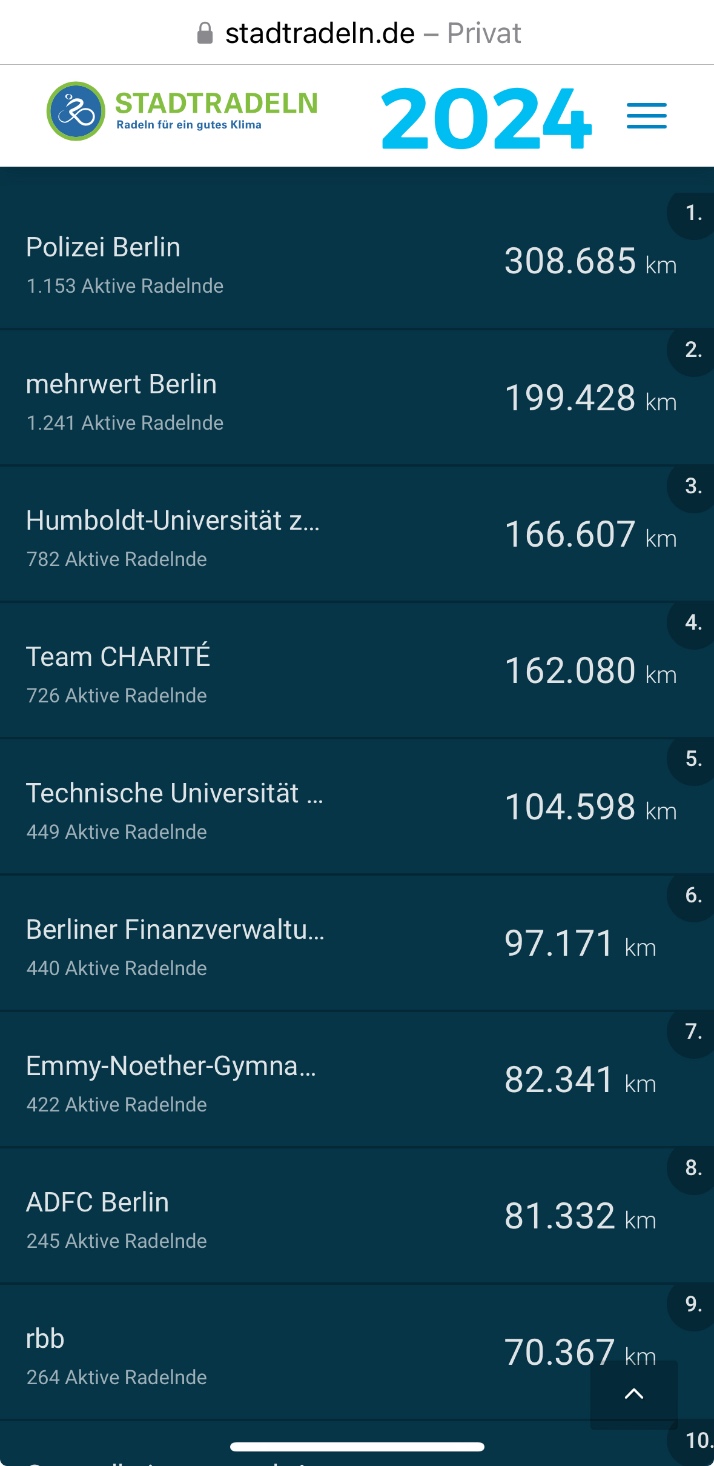The height and width of the screenshot is (1466, 714).
Task: Open the rbb team row
Action: coord(357,1352)
